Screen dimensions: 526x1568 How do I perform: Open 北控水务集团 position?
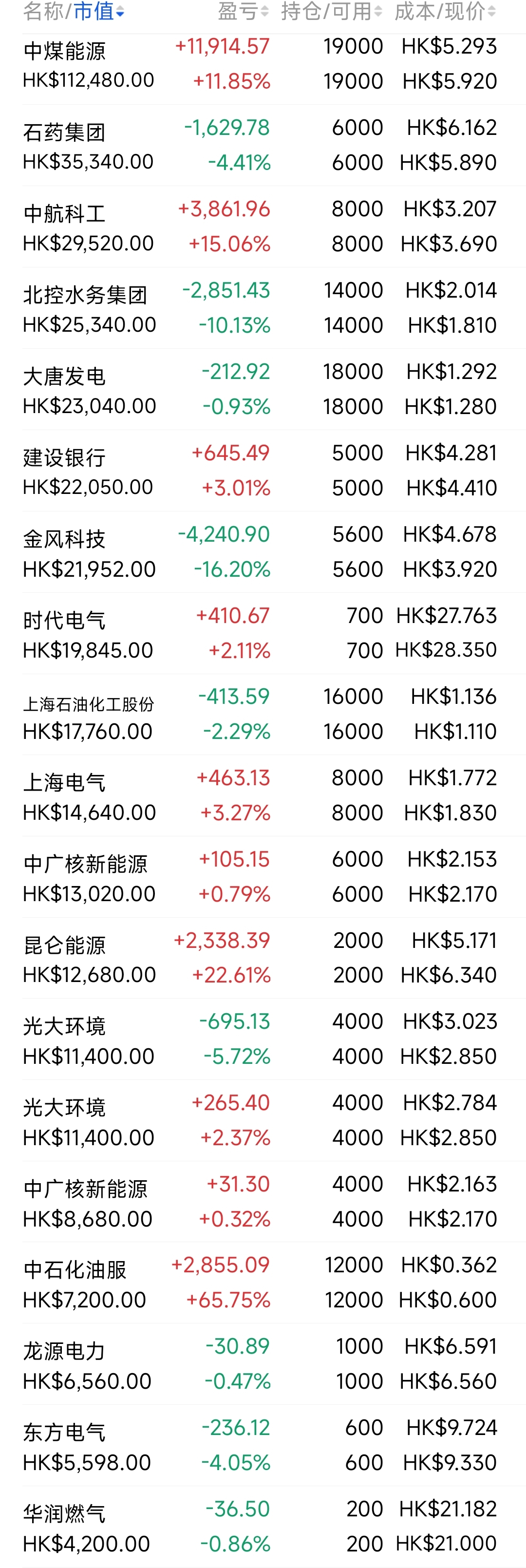click(x=263, y=307)
